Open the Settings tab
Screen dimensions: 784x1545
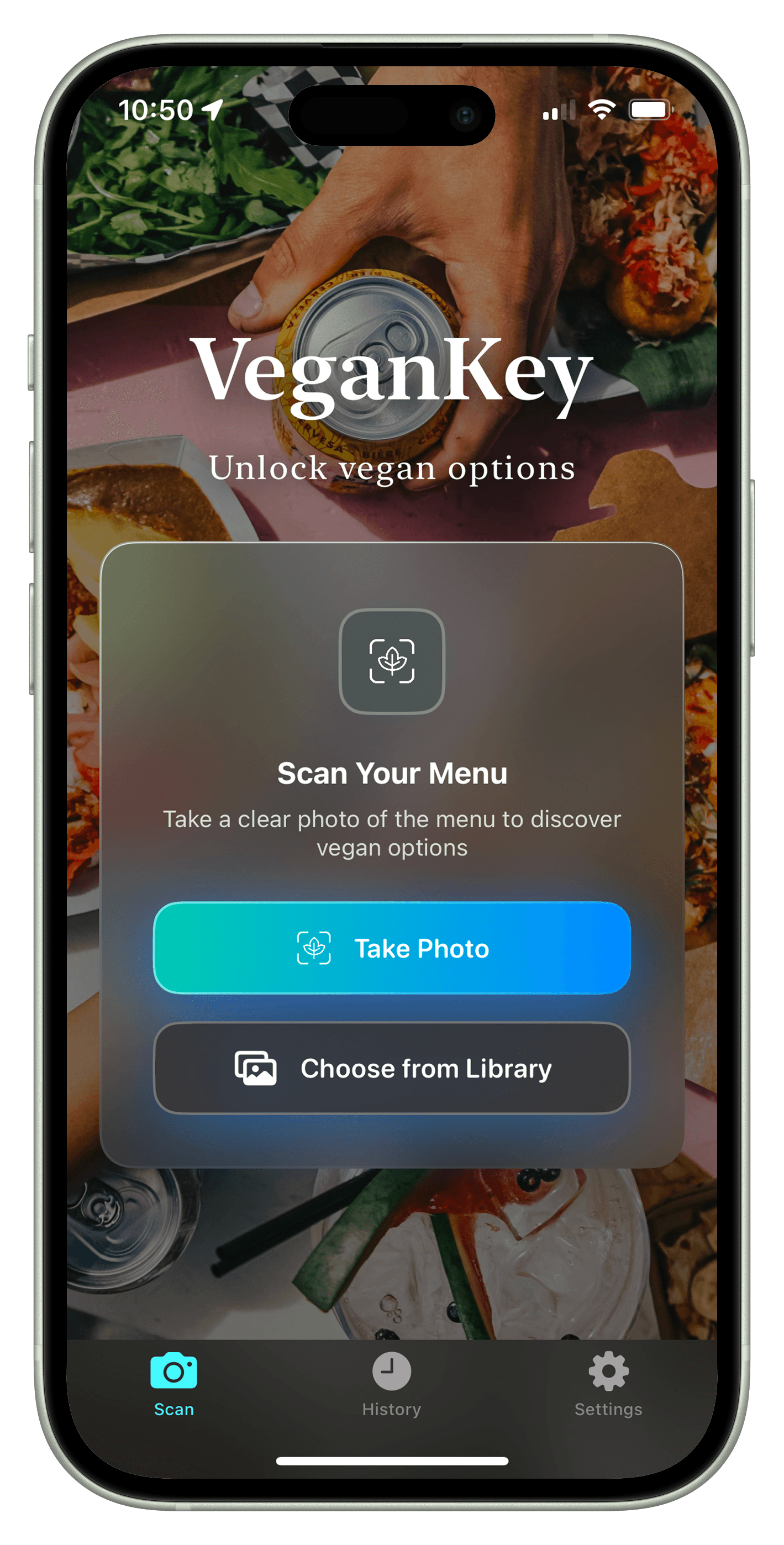point(608,1383)
